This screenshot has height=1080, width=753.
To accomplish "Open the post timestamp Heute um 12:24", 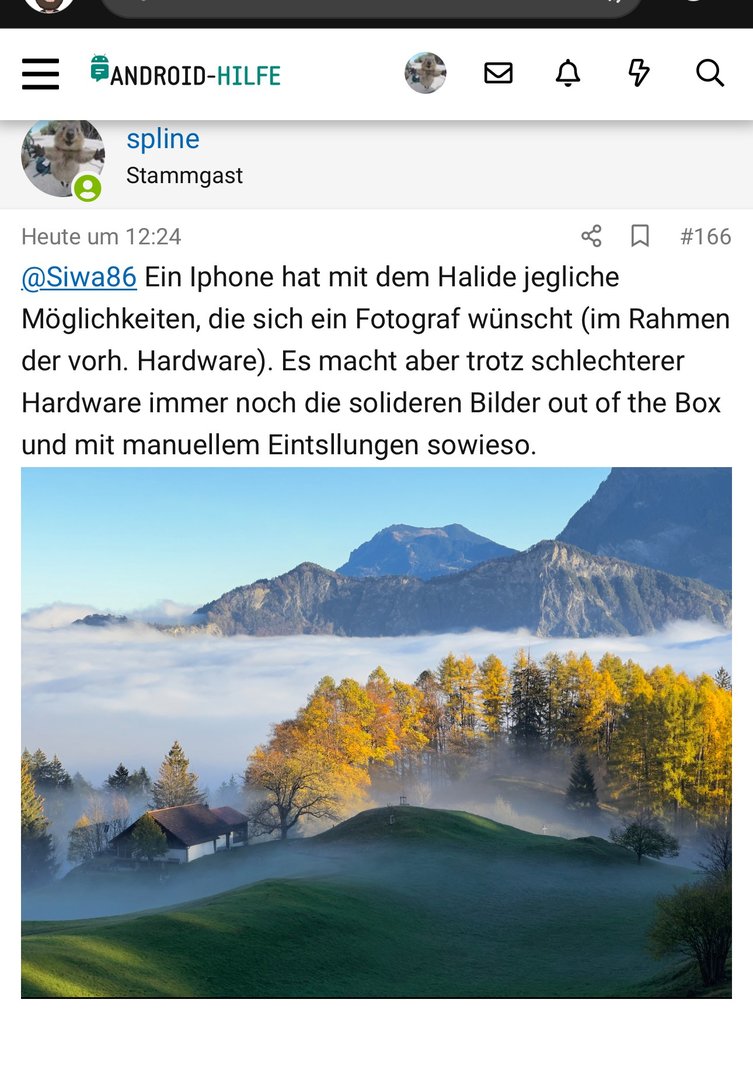I will point(101,236).
